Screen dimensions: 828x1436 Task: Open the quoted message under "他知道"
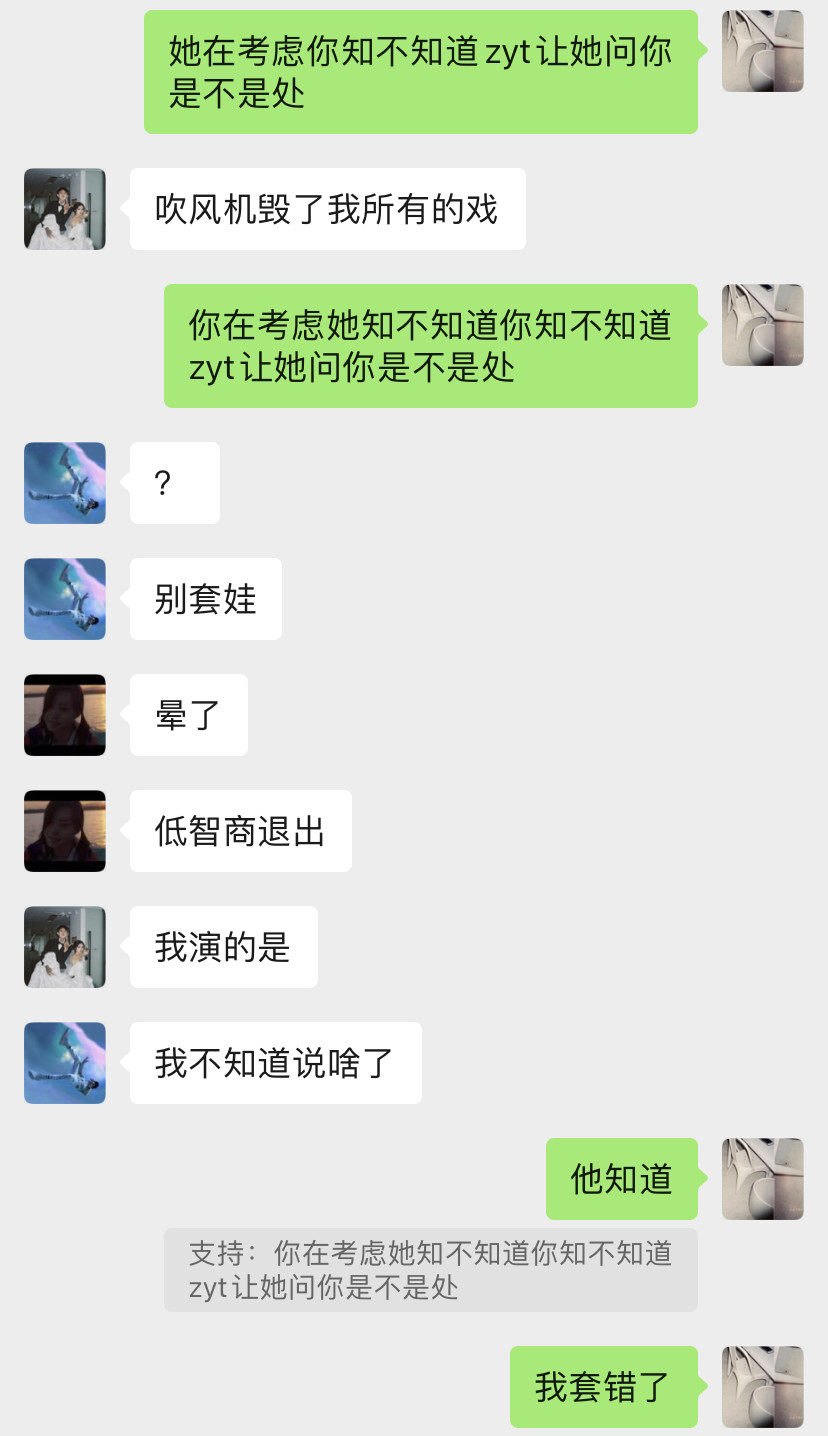point(431,1270)
